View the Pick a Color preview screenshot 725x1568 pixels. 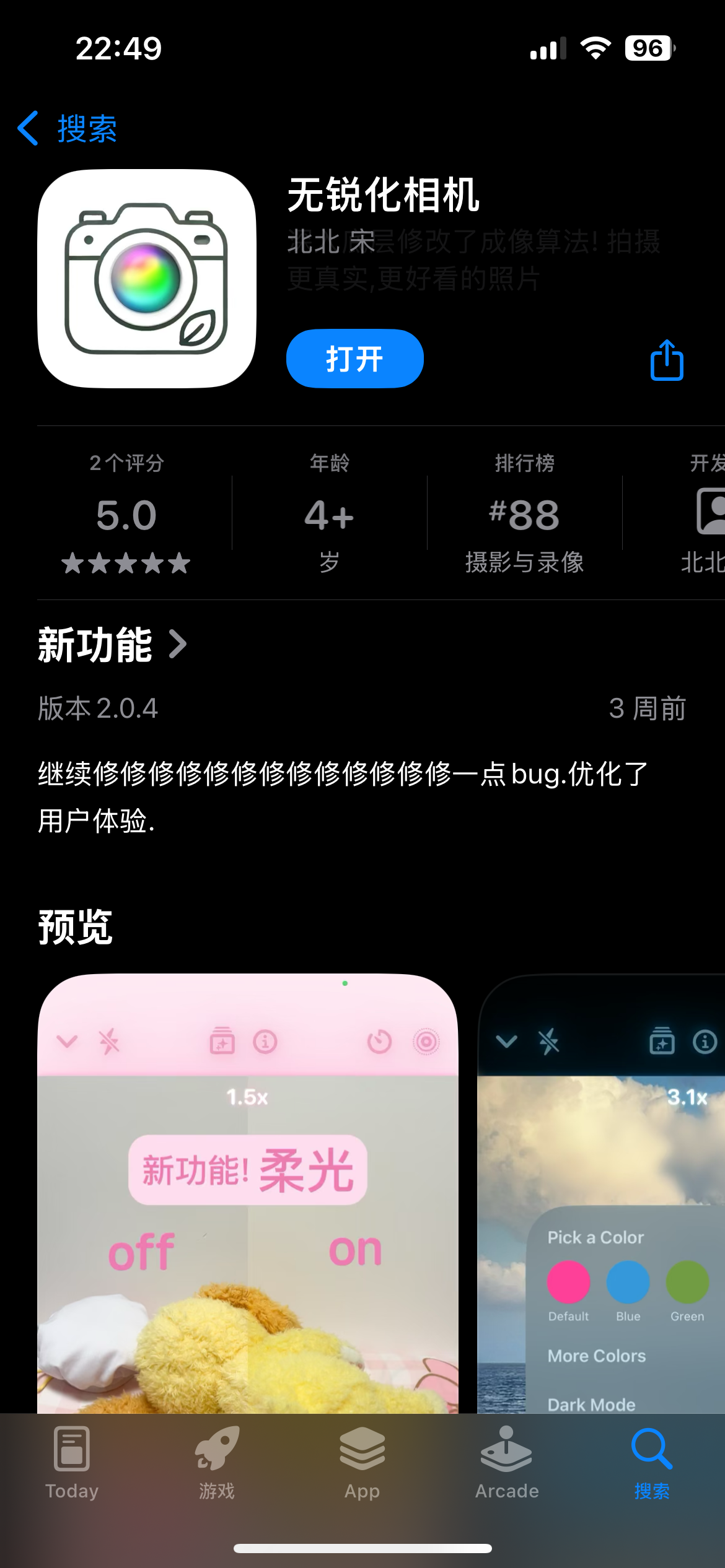(x=601, y=1192)
